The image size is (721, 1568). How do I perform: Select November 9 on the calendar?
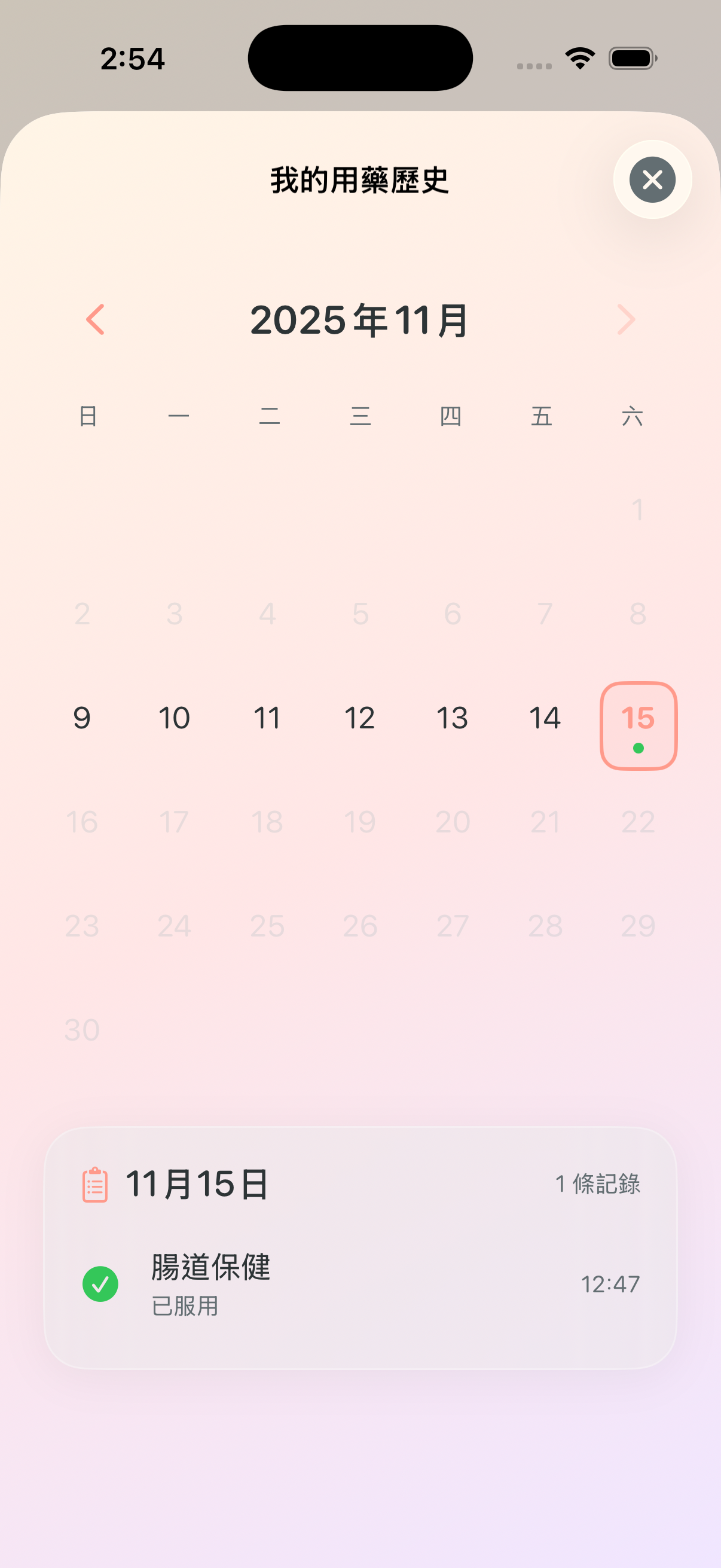(x=82, y=718)
